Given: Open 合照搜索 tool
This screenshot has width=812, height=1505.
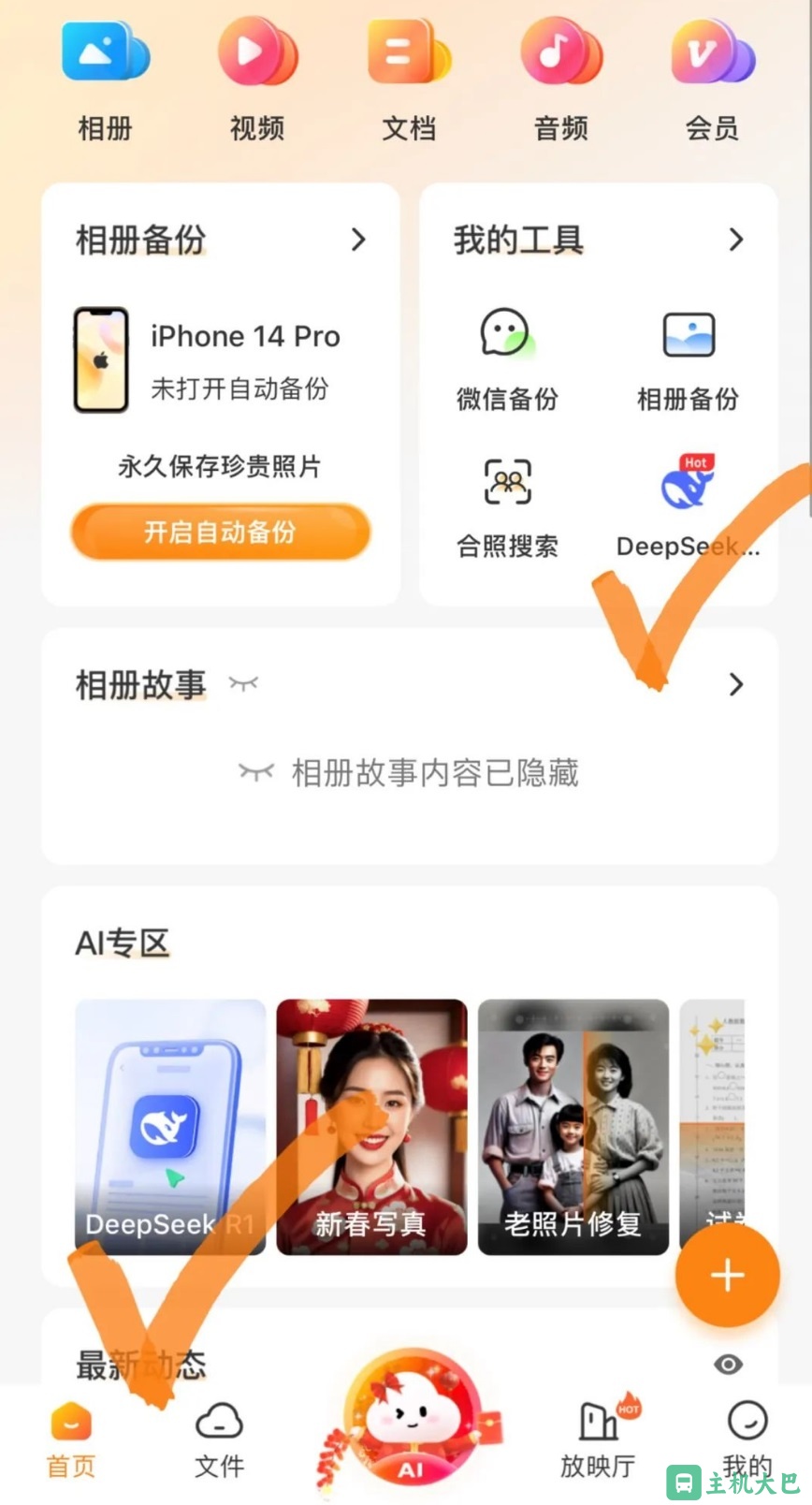Looking at the screenshot, I should [507, 507].
